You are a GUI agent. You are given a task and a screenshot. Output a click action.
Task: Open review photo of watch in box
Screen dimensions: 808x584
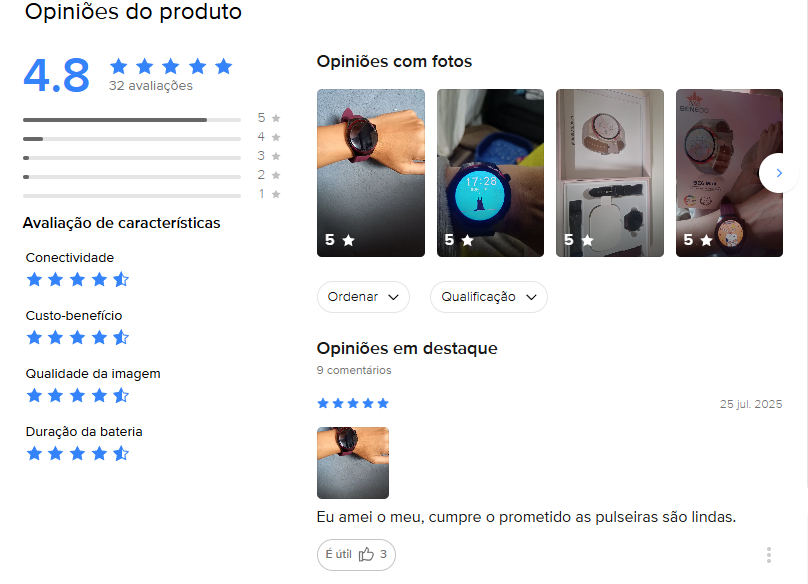pos(610,173)
